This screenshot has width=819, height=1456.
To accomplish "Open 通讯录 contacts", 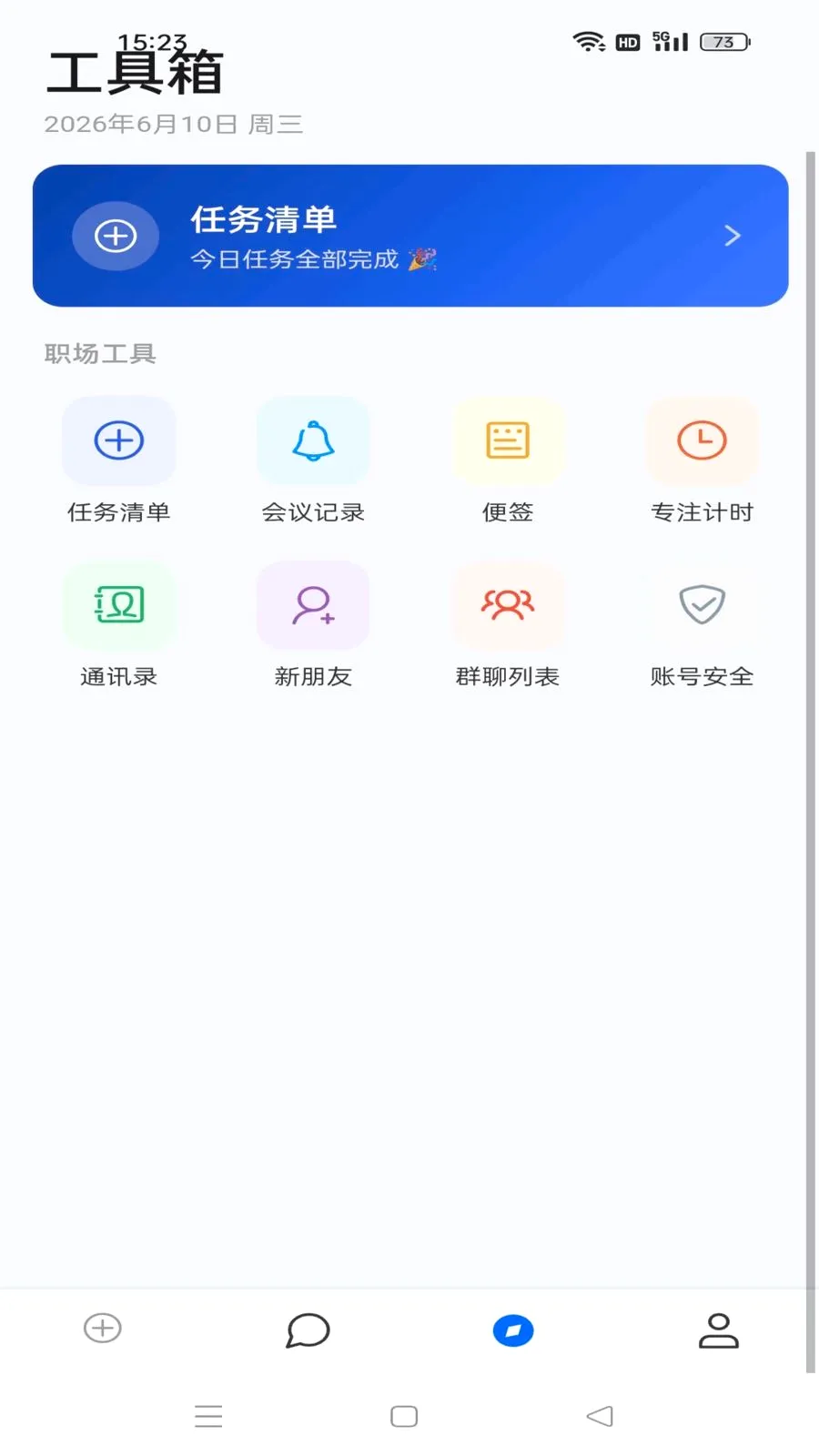I will click(119, 626).
